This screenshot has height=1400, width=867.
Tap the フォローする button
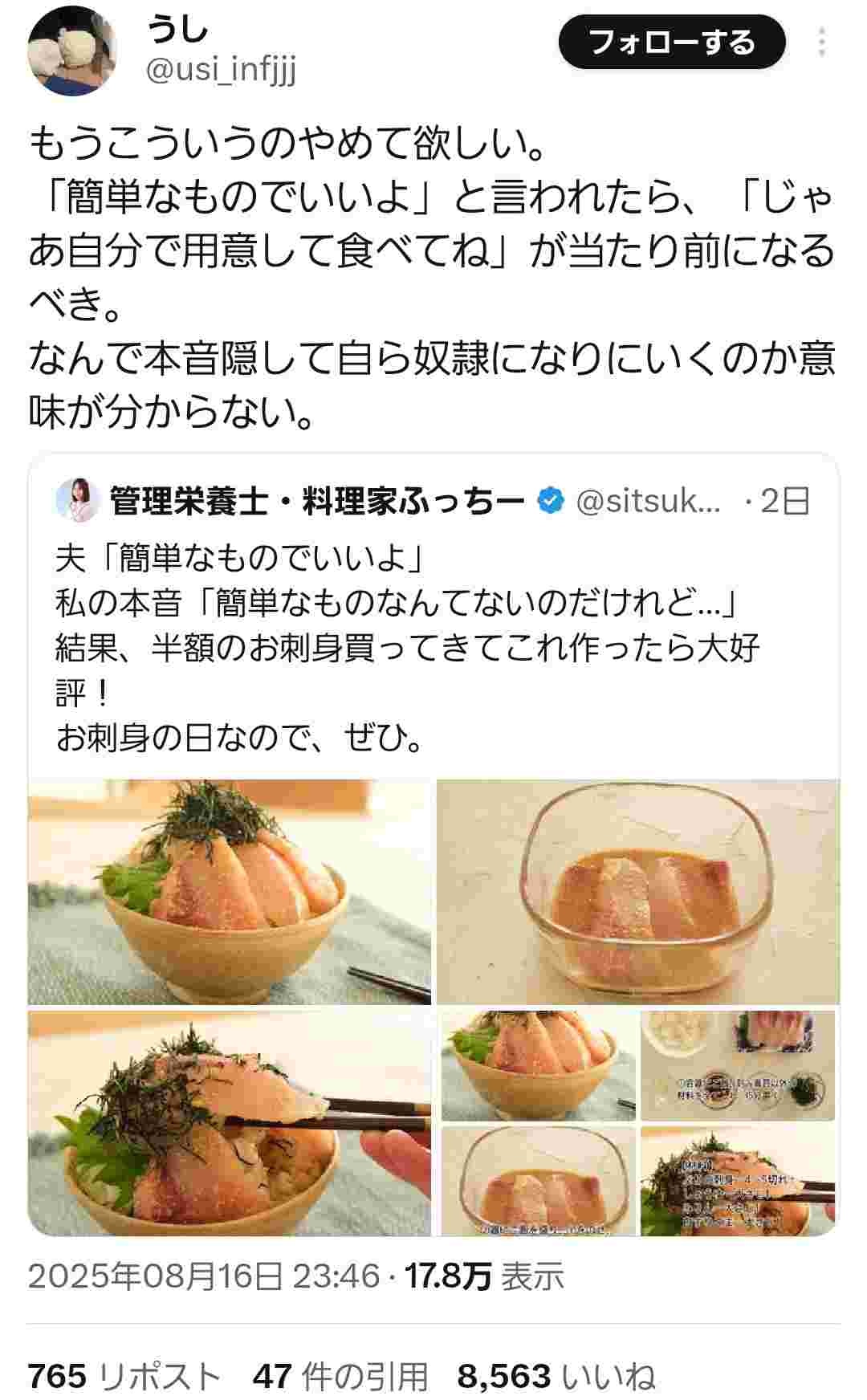671,42
